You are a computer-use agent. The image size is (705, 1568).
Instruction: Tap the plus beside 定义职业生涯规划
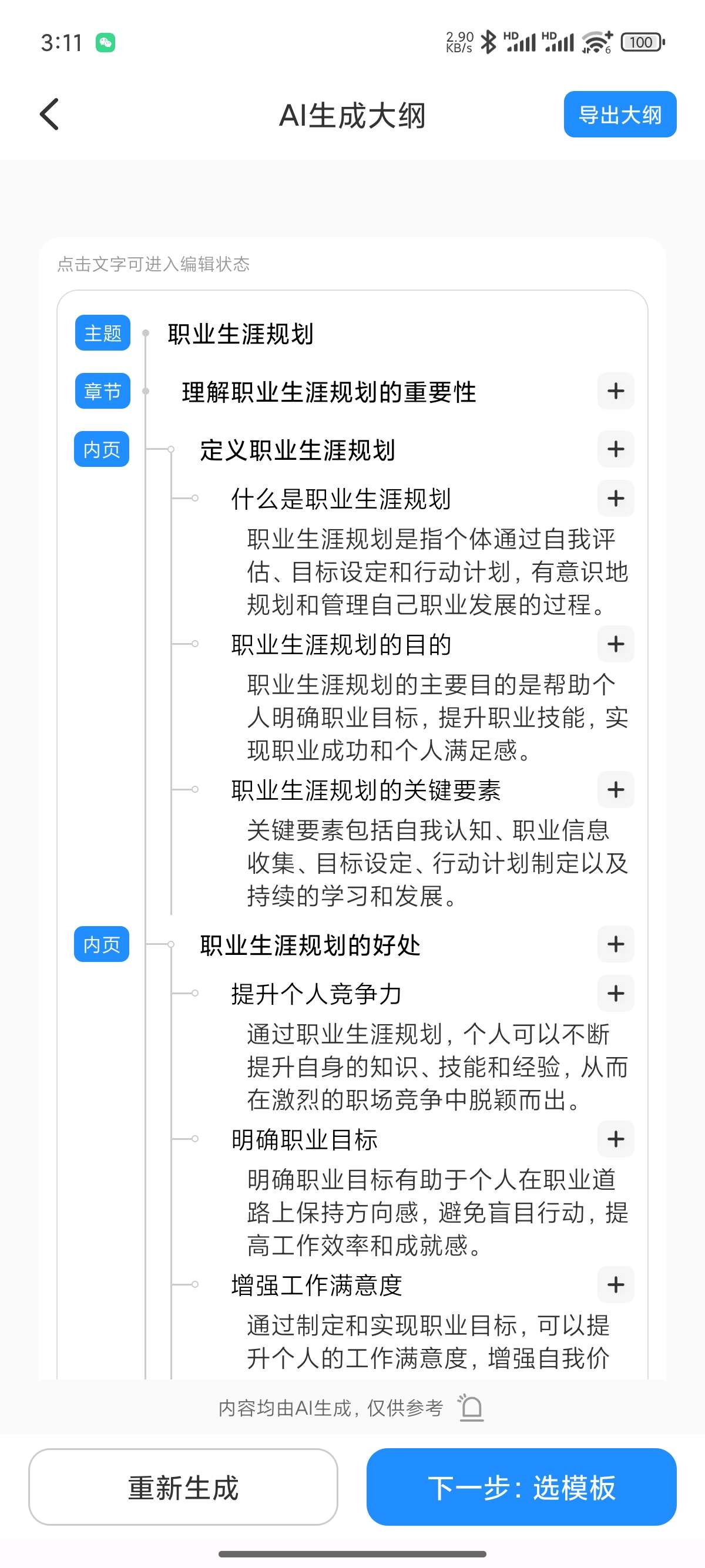(x=616, y=449)
